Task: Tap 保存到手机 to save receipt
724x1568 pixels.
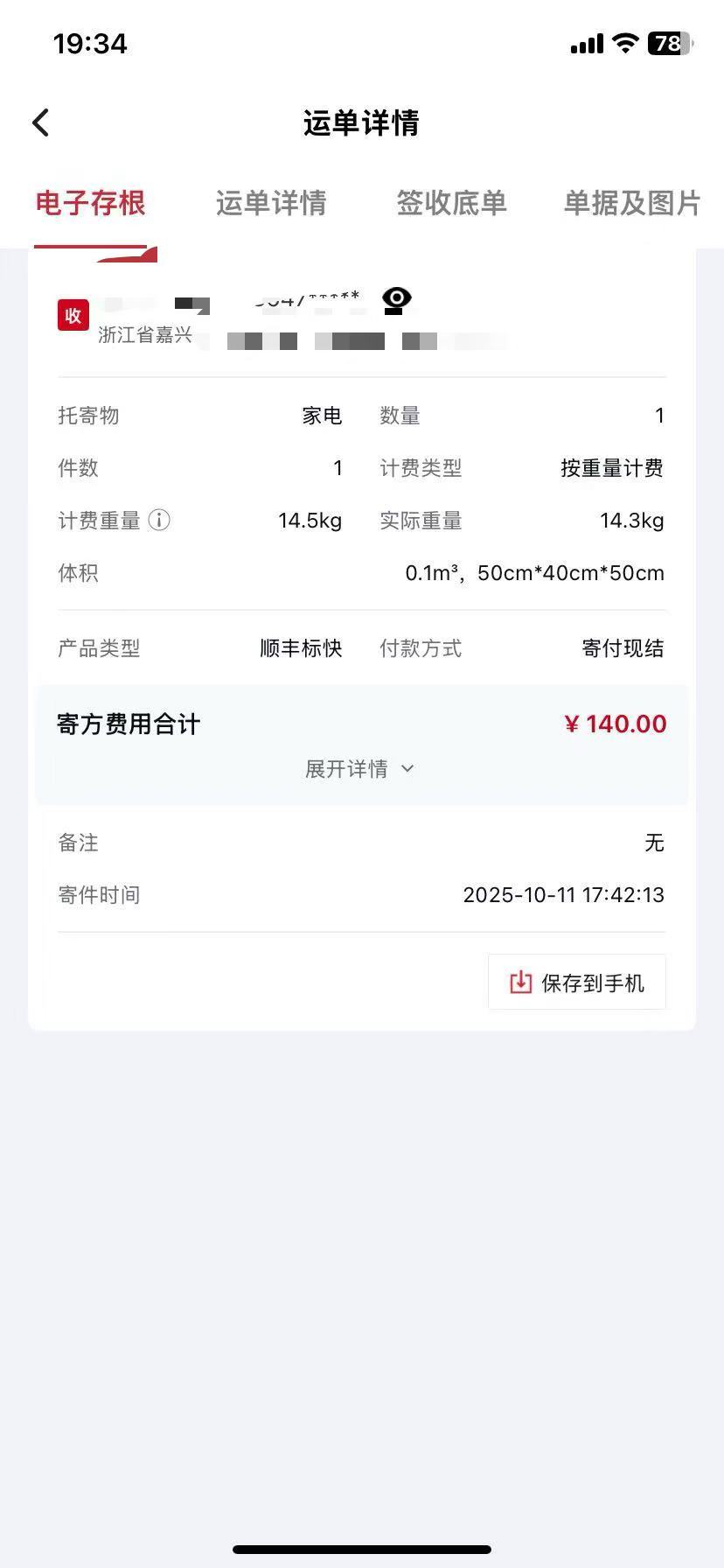Action: (577, 983)
